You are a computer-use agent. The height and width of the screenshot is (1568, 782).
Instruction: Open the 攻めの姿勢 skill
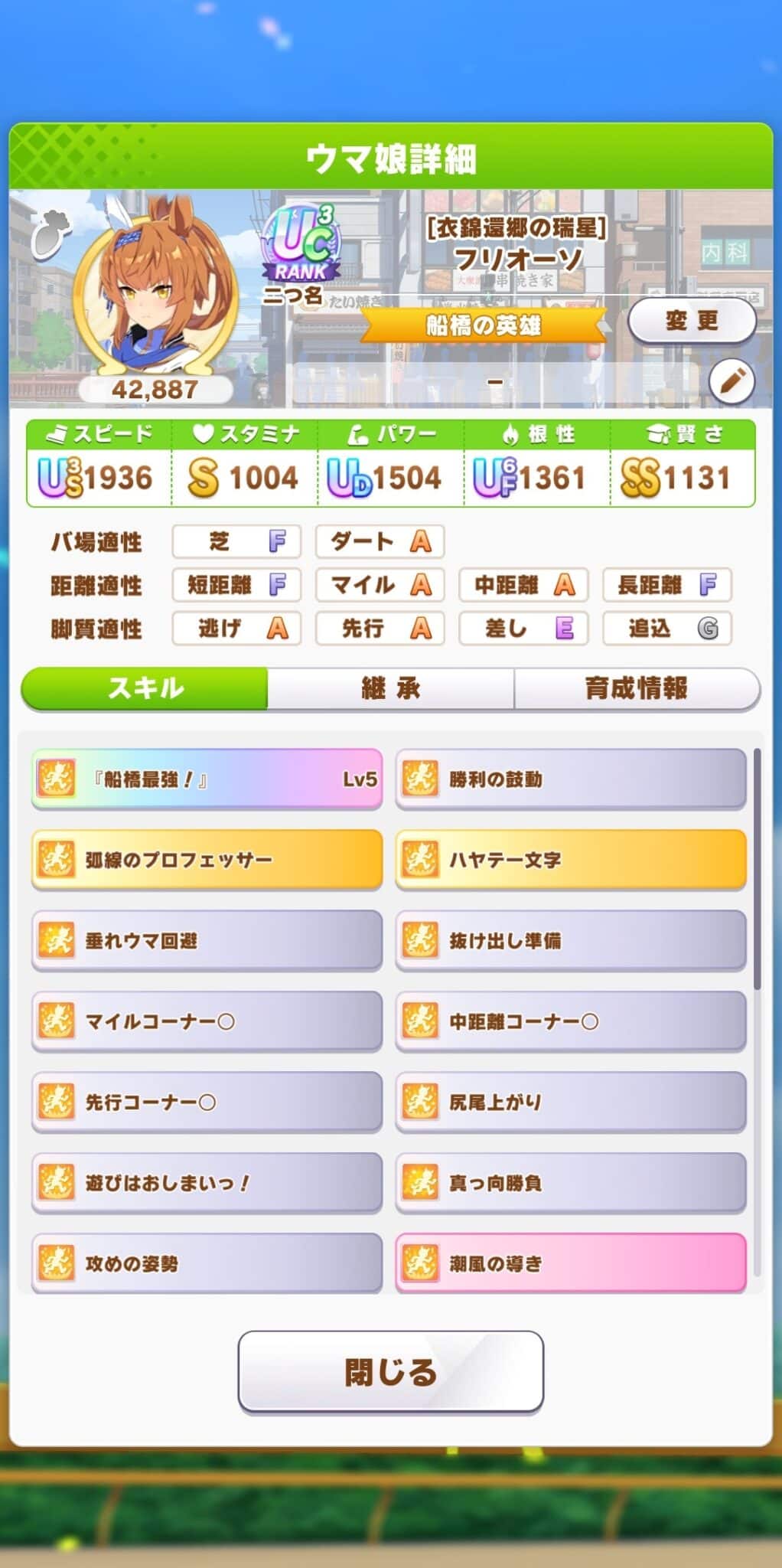click(207, 1263)
